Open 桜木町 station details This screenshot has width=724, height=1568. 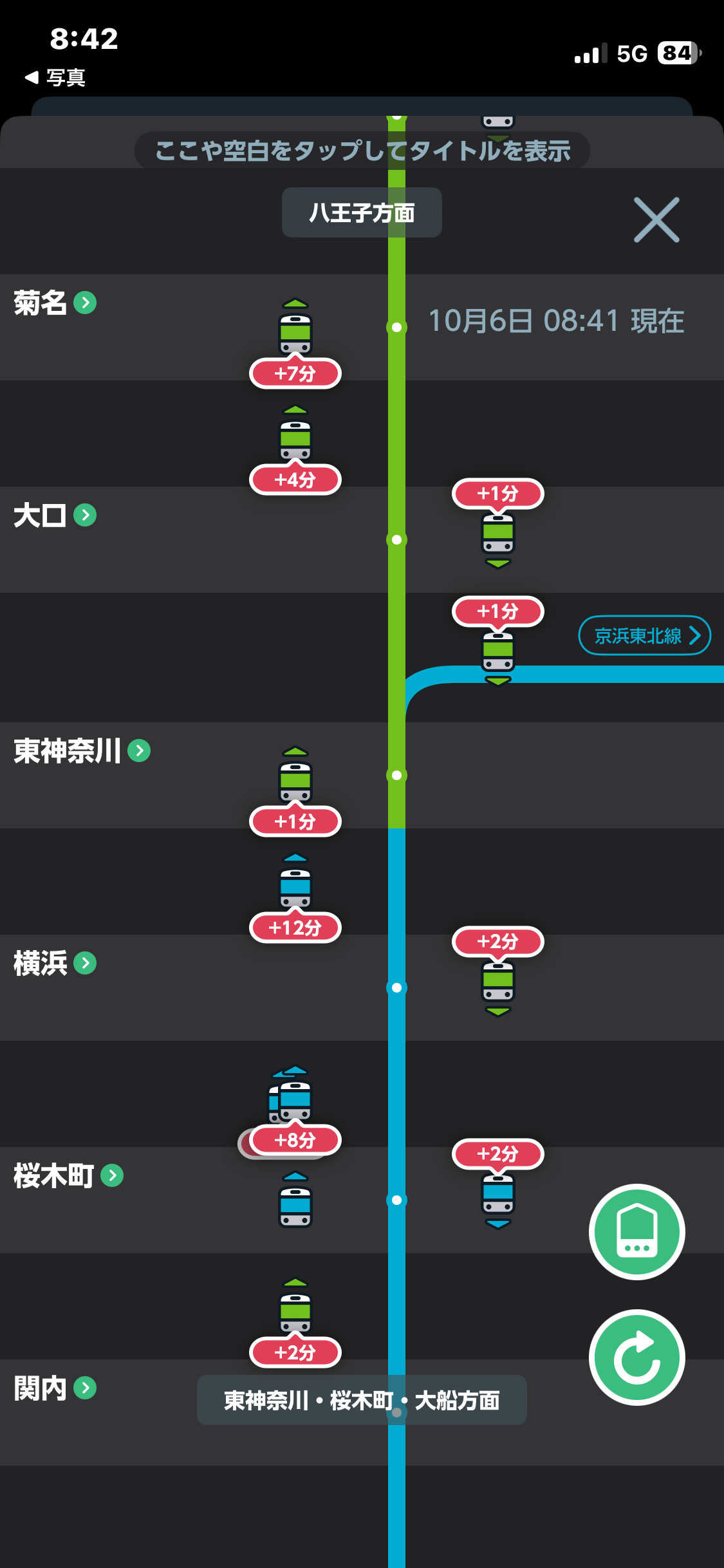click(111, 1175)
